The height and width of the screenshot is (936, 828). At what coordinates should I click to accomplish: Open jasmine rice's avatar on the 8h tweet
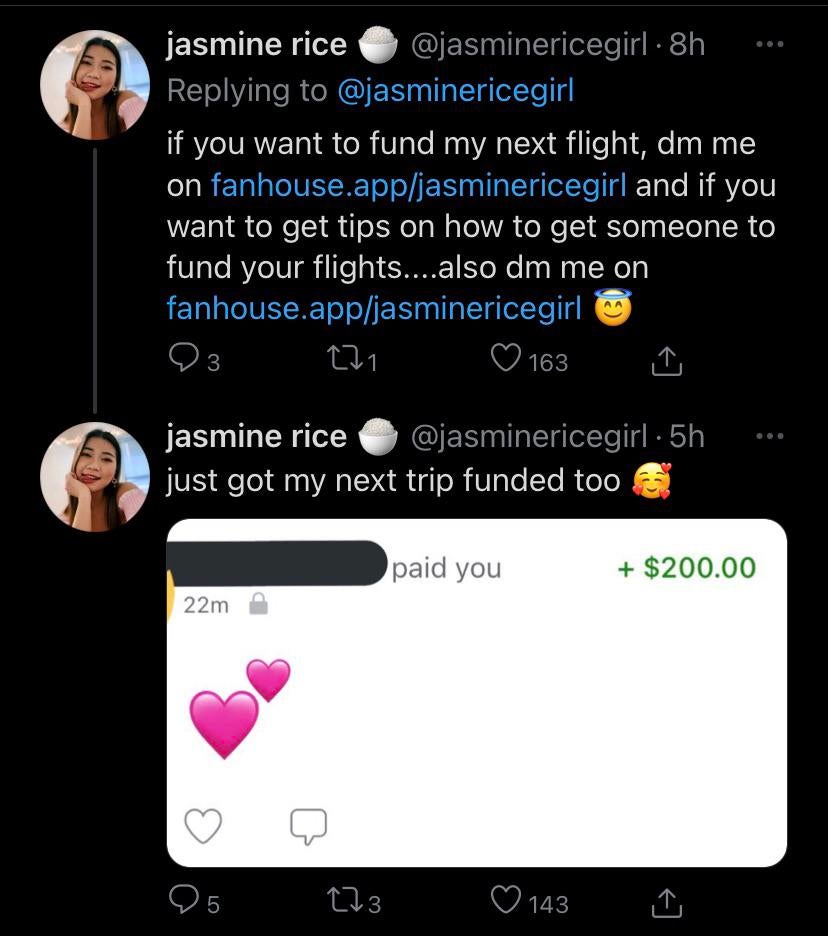pyautogui.click(x=94, y=84)
